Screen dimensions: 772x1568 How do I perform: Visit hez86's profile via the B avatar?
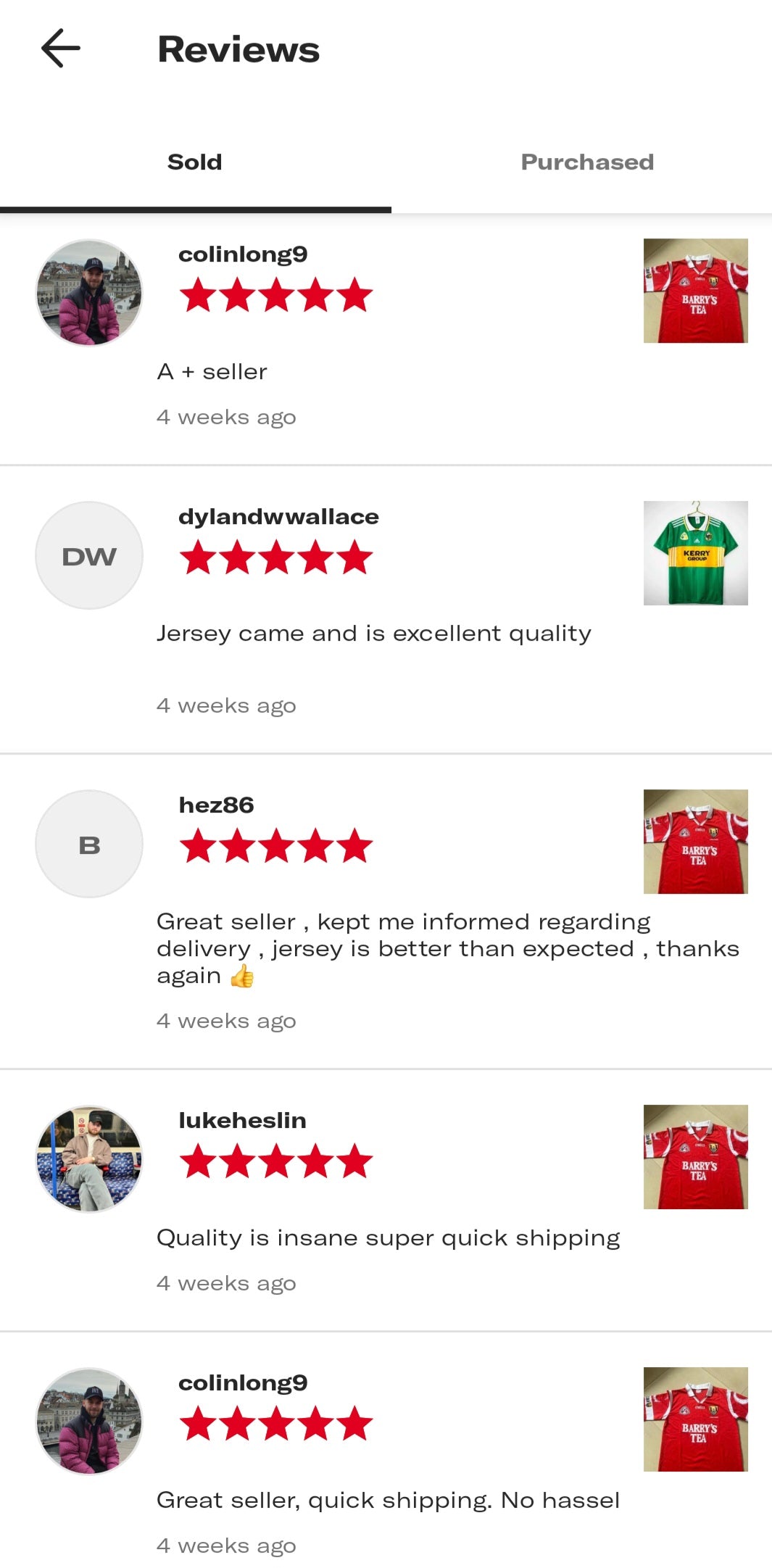pos(89,844)
